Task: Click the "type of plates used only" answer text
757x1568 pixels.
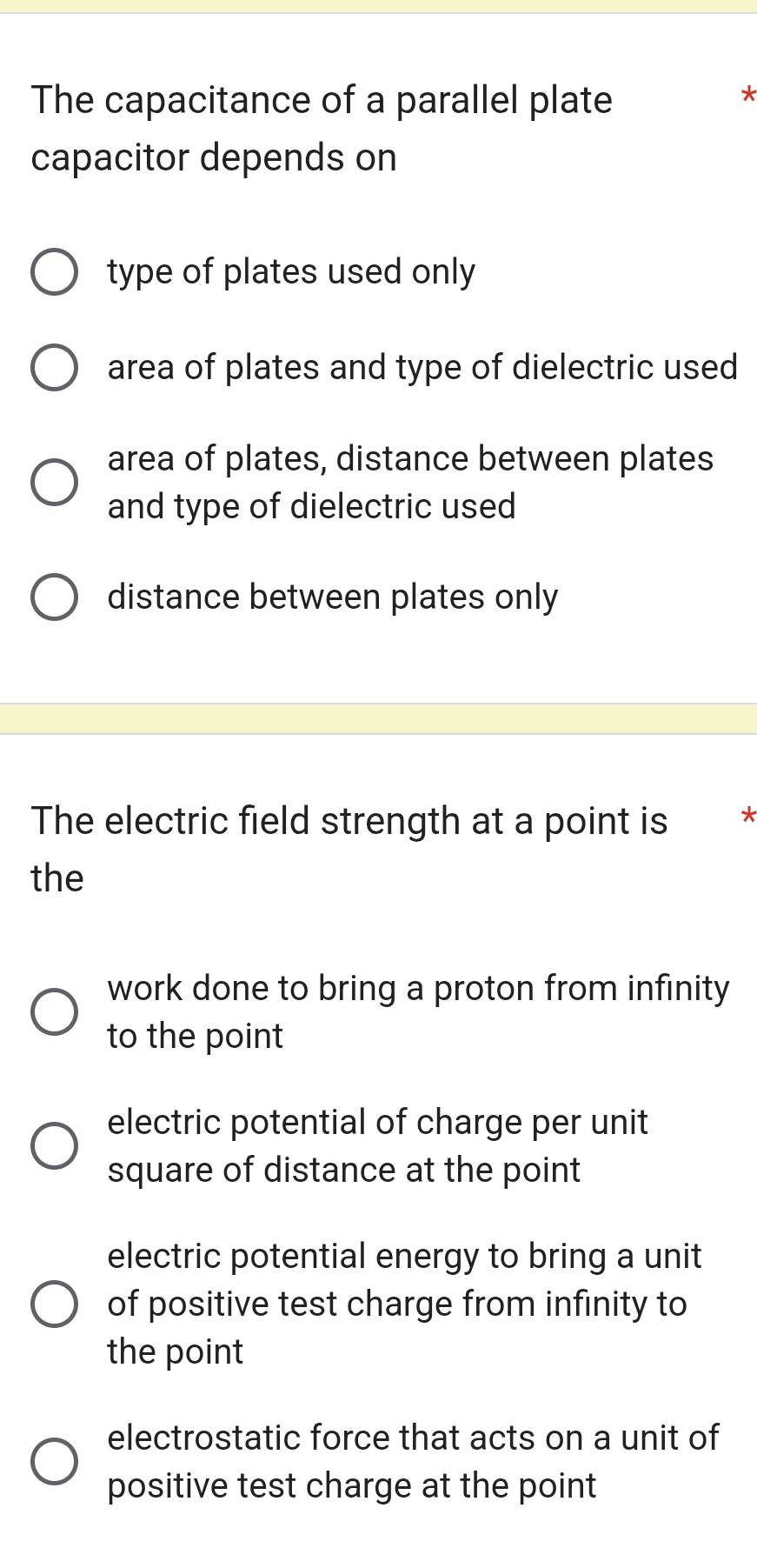Action: click(x=290, y=272)
